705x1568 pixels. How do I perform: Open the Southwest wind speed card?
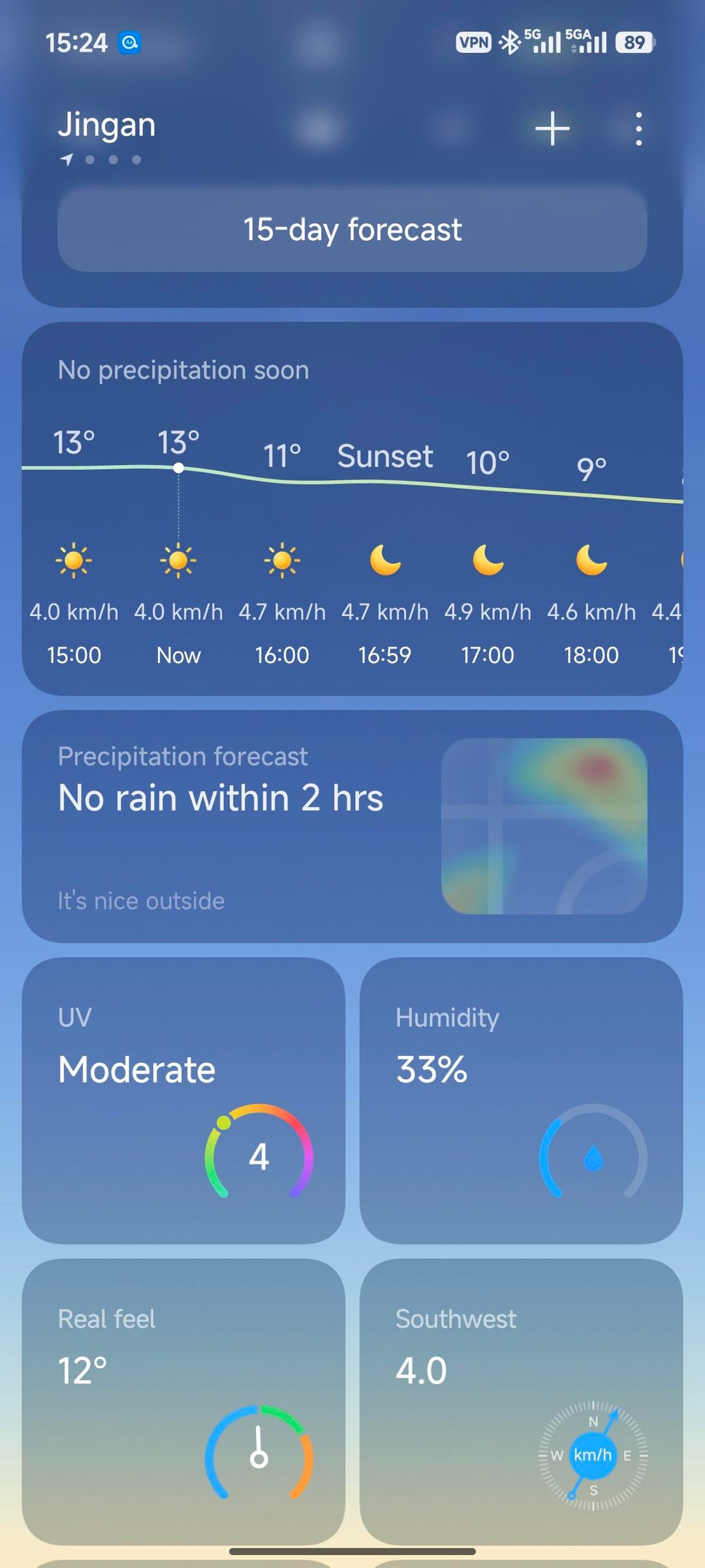pos(521,1402)
